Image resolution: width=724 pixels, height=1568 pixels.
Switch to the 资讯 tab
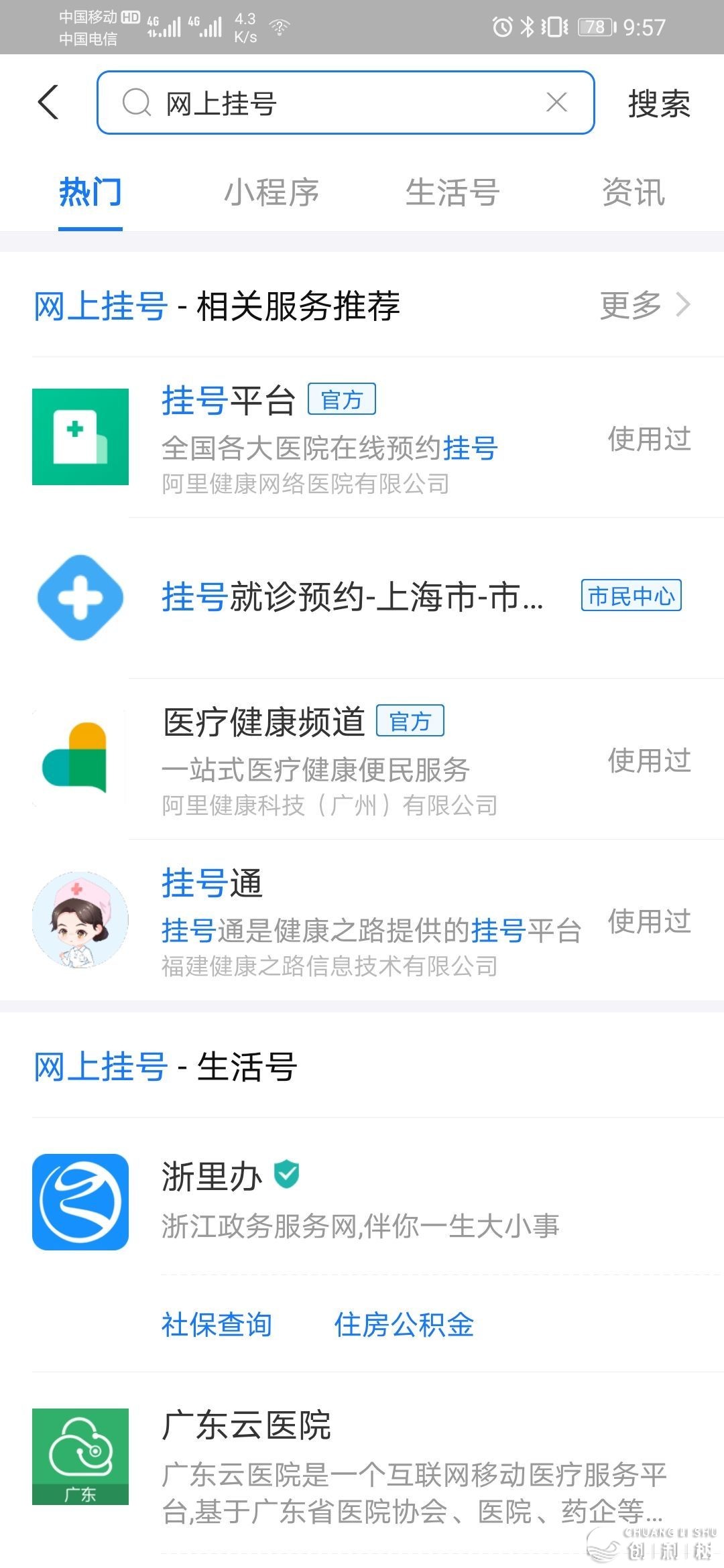coord(633,193)
